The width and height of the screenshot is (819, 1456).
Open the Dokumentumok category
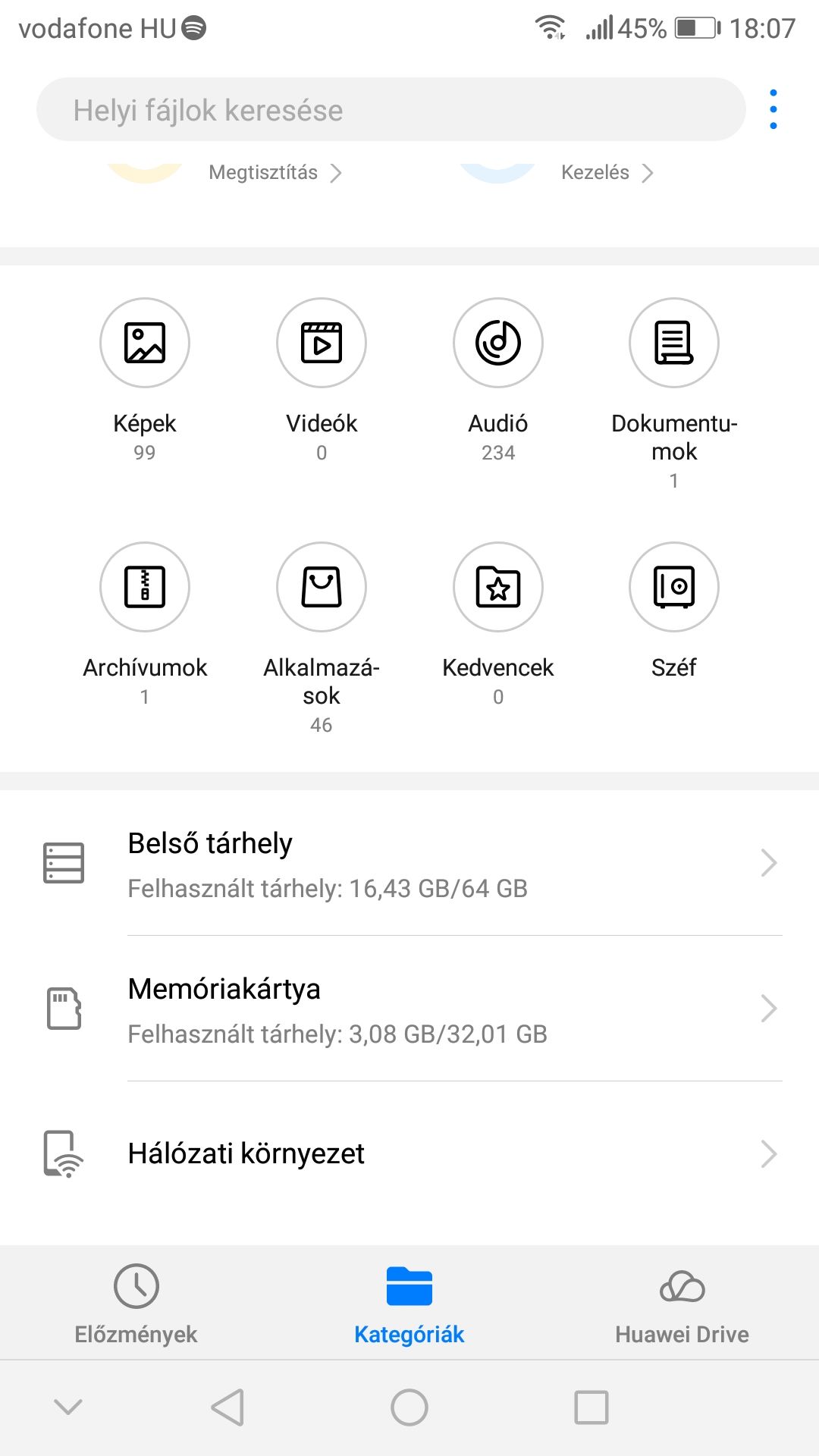point(674,393)
